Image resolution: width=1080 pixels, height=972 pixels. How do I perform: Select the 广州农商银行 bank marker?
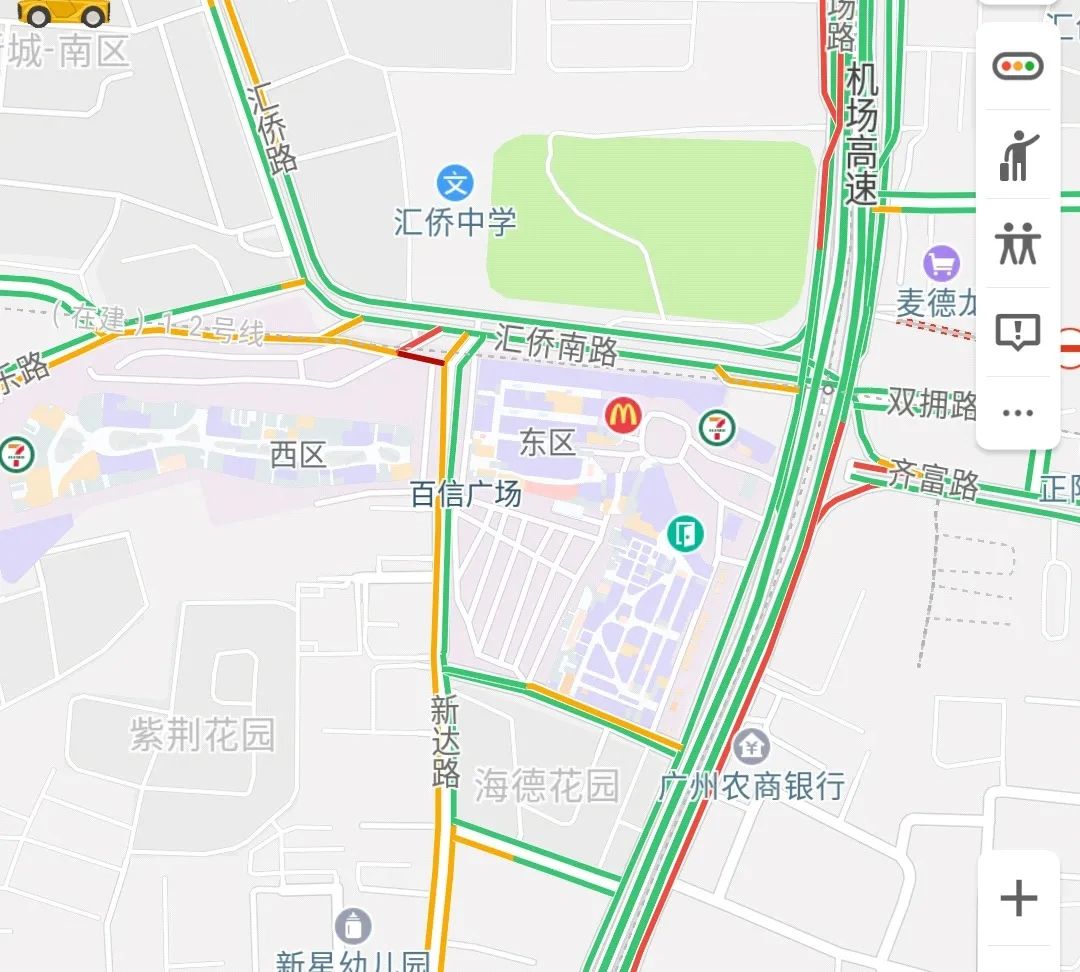click(751, 745)
